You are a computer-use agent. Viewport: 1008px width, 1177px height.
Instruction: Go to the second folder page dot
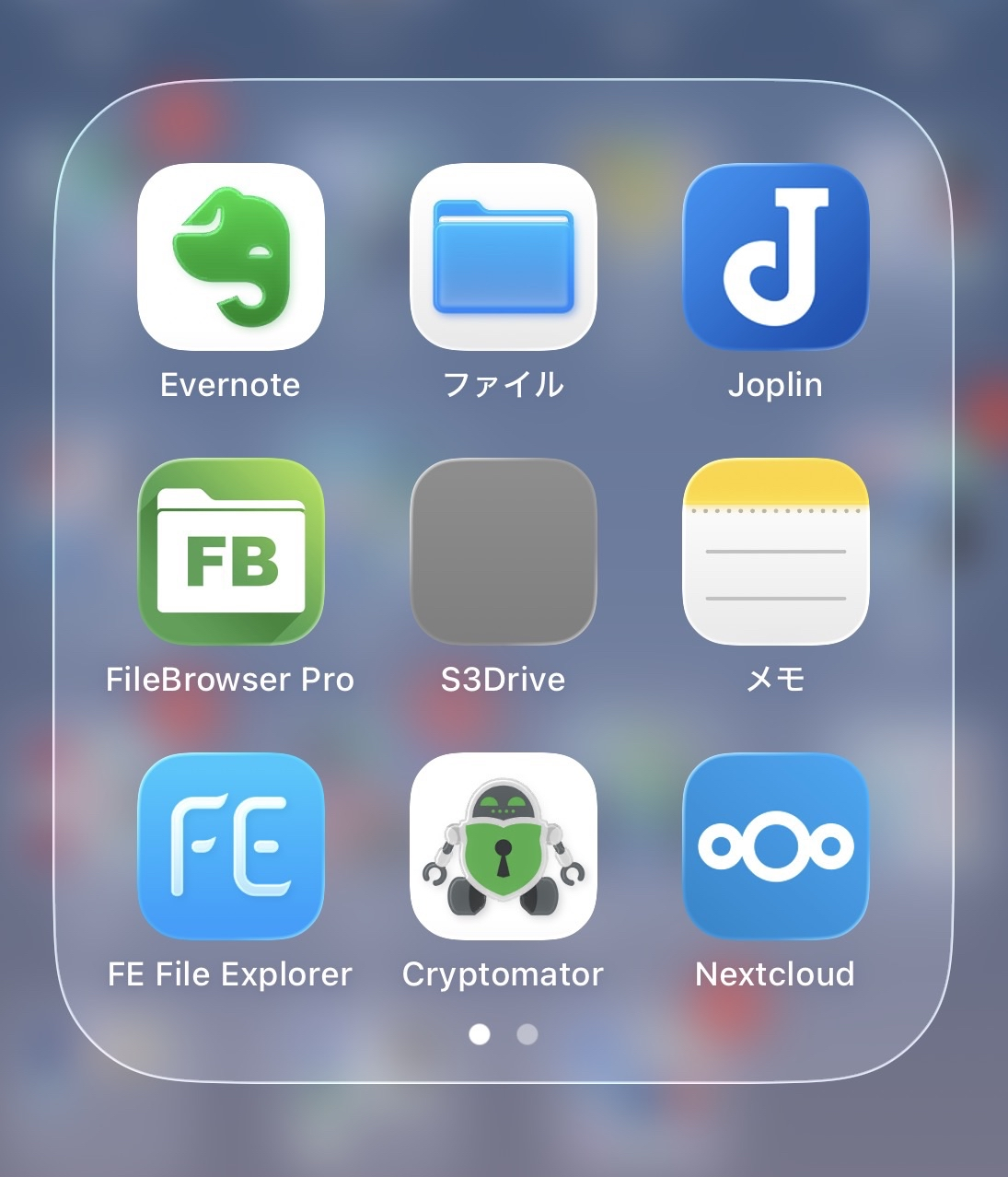(x=527, y=1034)
